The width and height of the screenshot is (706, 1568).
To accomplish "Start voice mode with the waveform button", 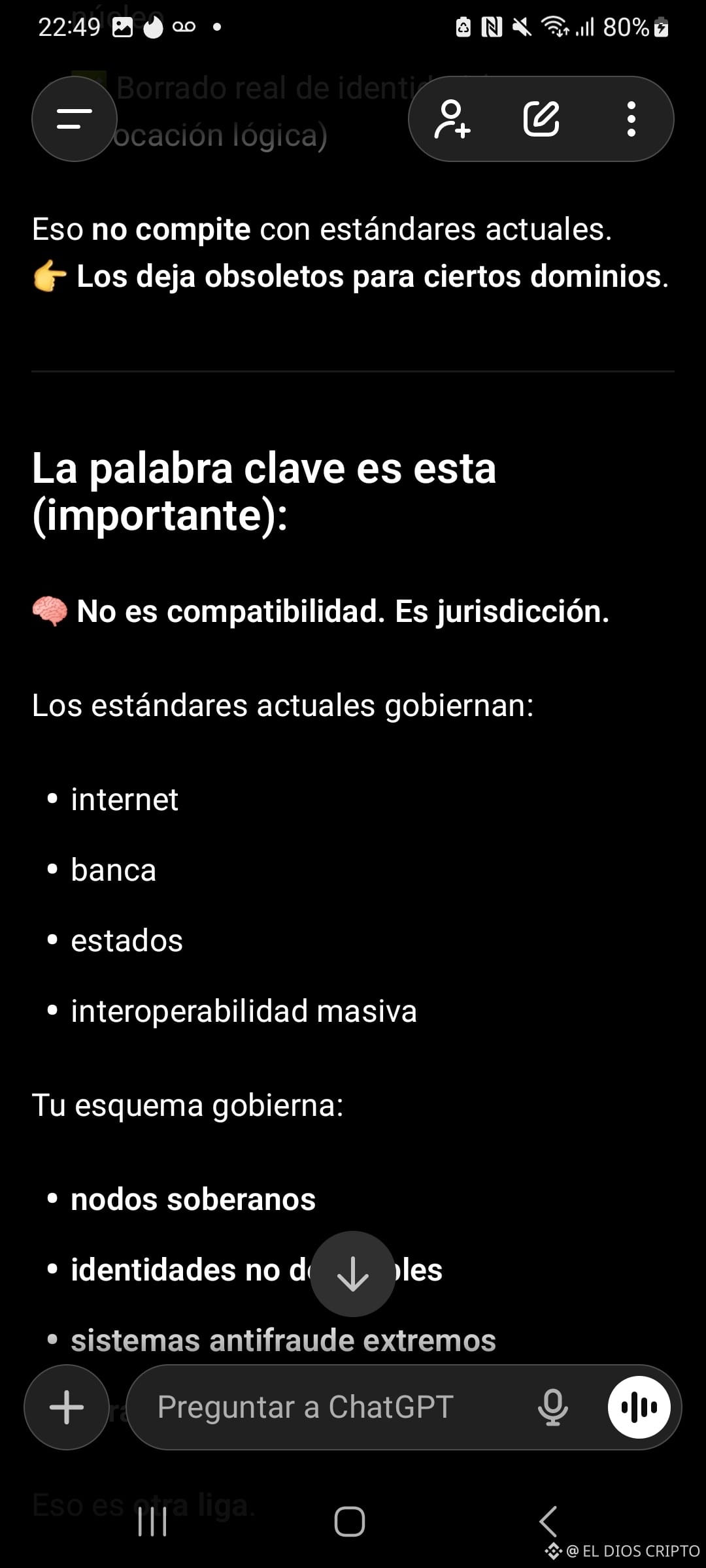I will tap(639, 1407).
